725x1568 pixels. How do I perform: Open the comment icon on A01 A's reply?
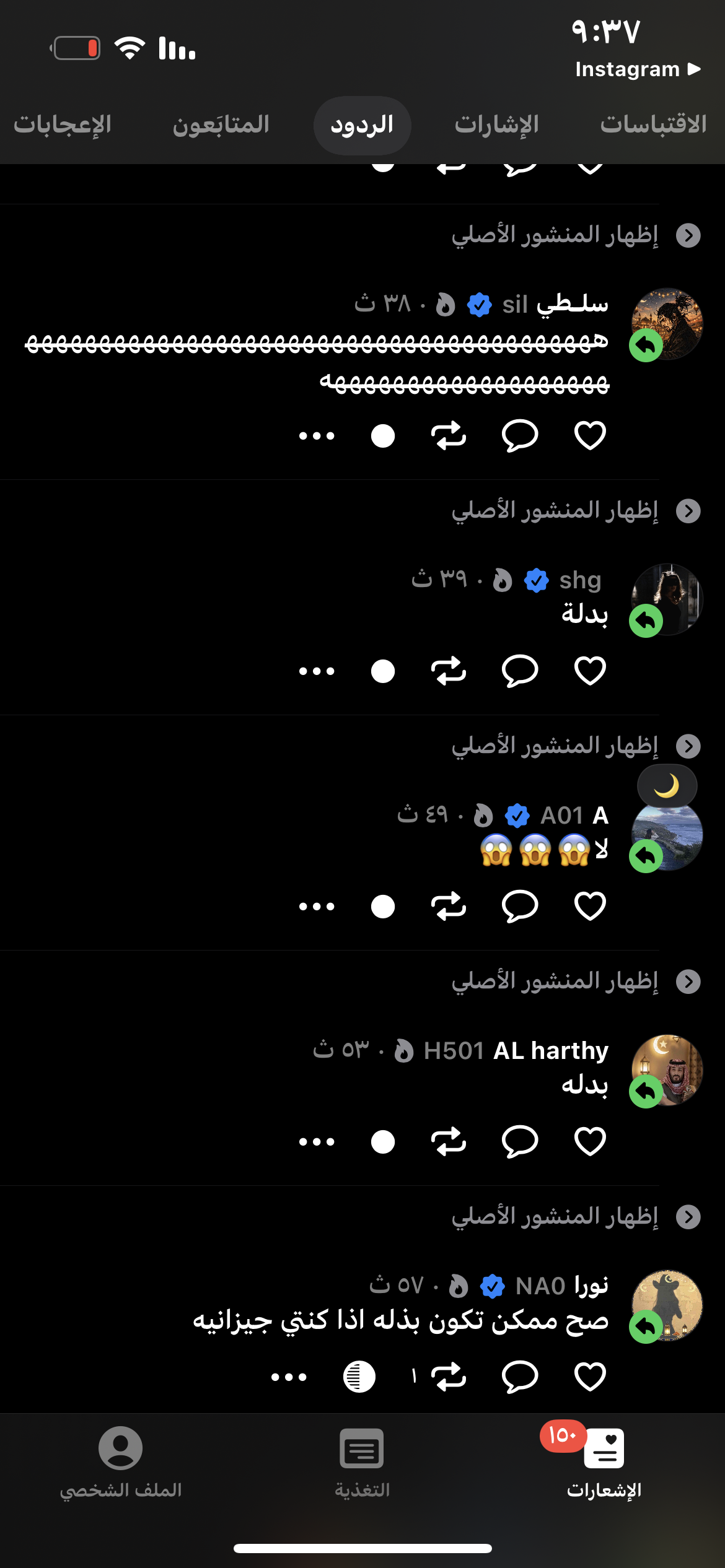[x=521, y=906]
